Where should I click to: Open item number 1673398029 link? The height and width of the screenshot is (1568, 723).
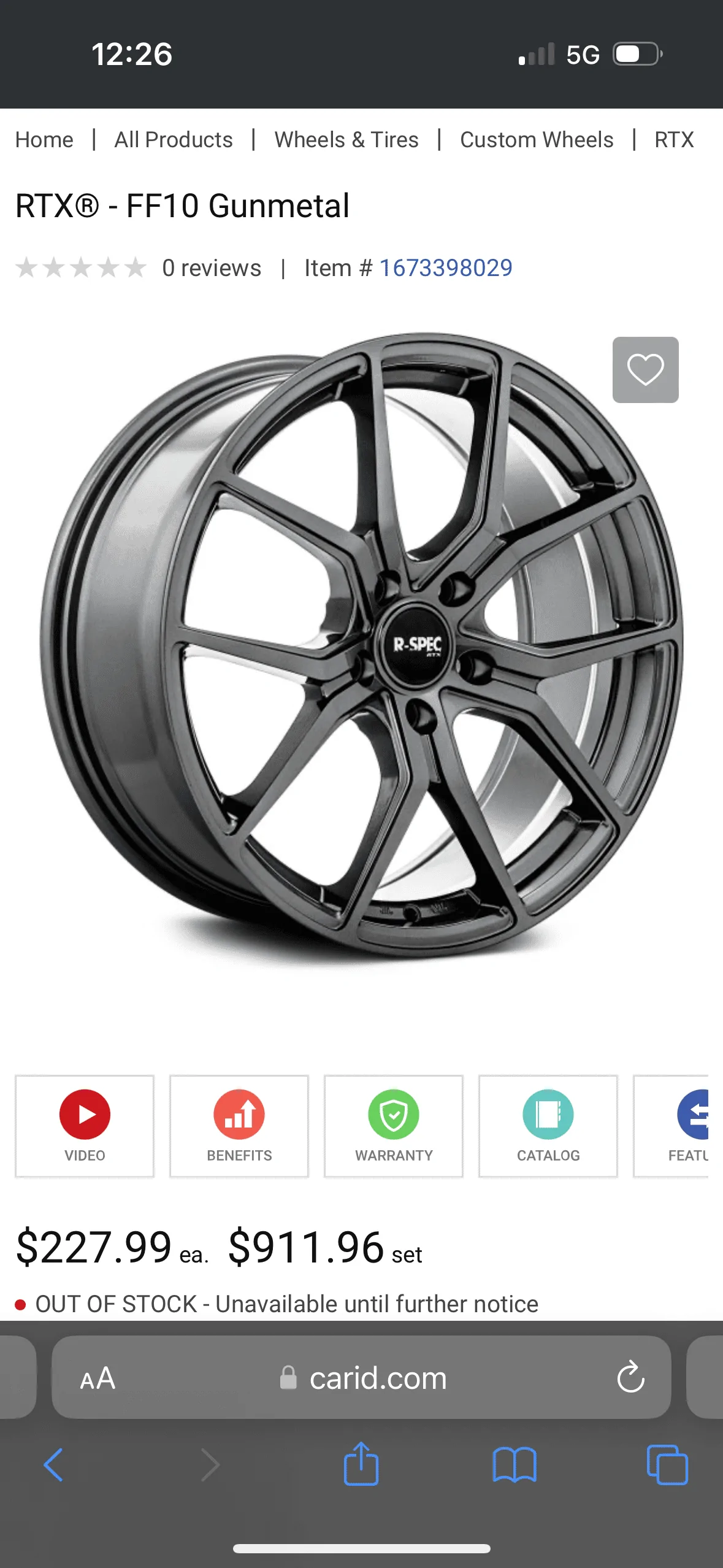[446, 268]
